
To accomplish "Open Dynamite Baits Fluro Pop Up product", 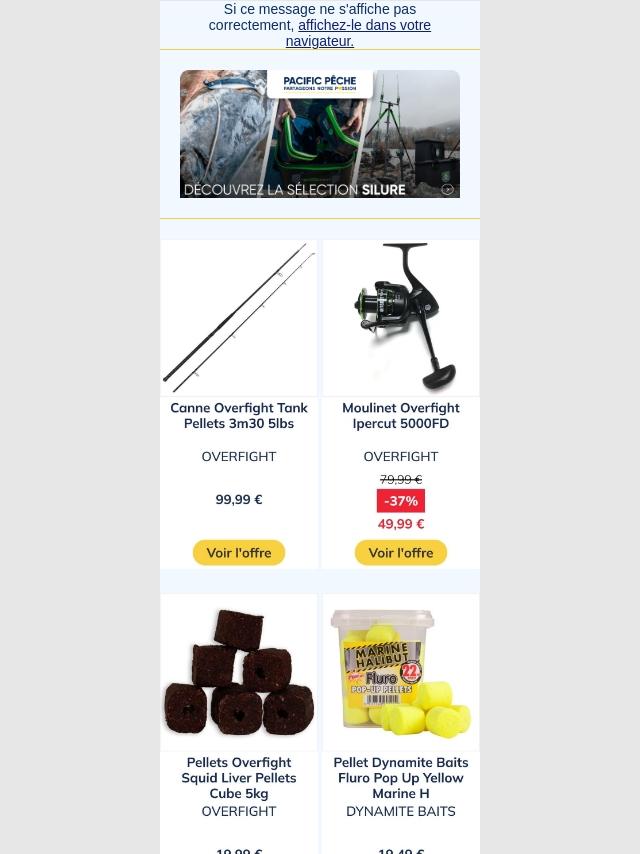I will [401, 673].
